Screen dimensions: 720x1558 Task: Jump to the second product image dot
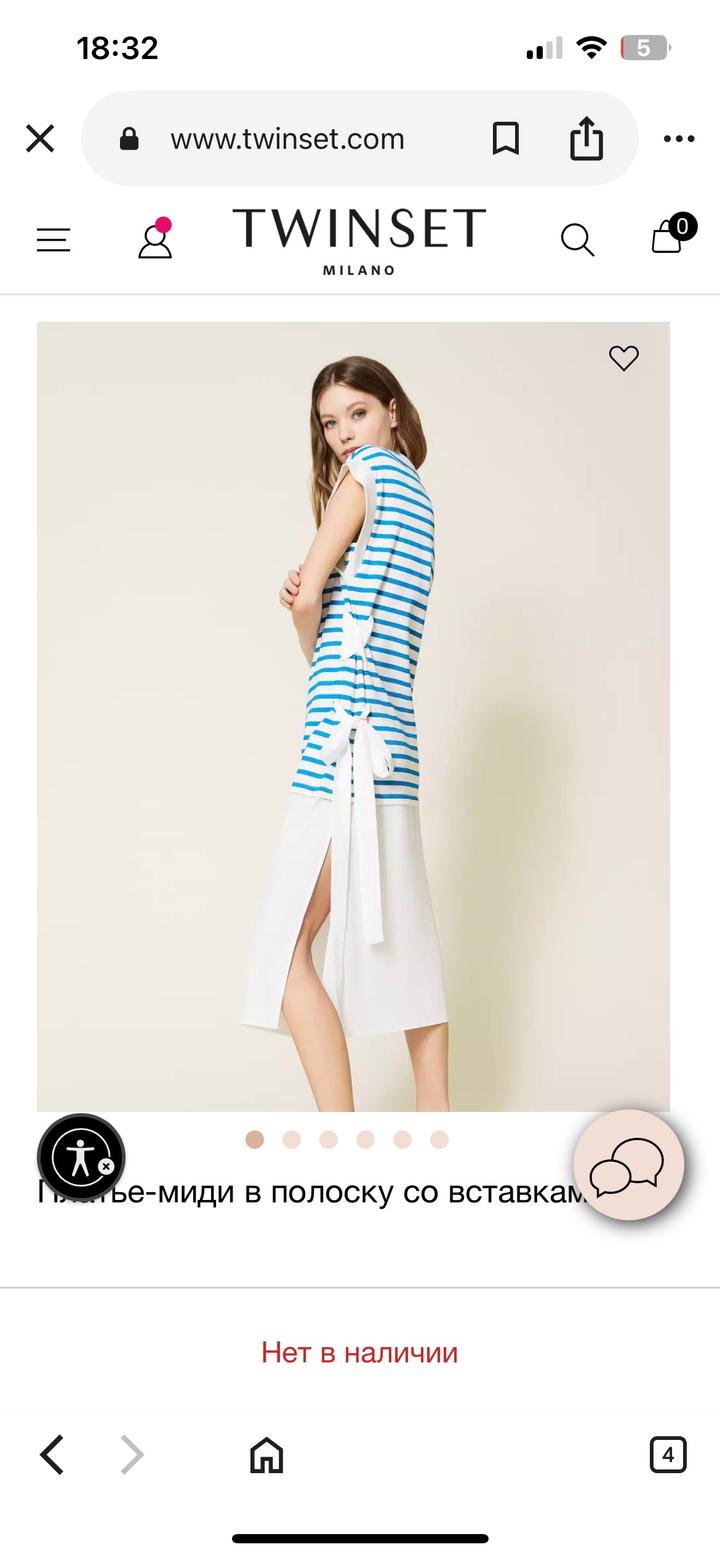pyautogui.click(x=292, y=1140)
